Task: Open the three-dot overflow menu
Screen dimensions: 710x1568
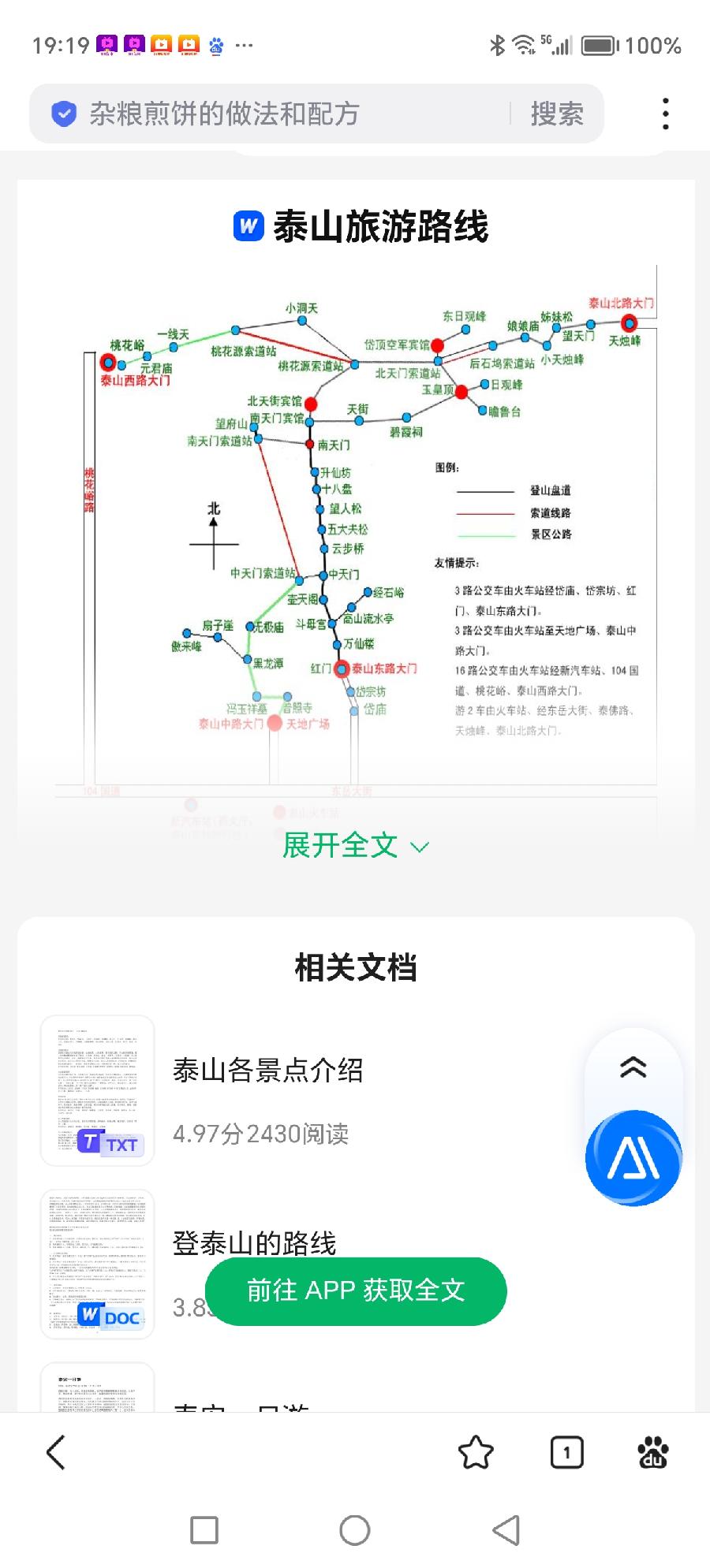Action: click(666, 114)
